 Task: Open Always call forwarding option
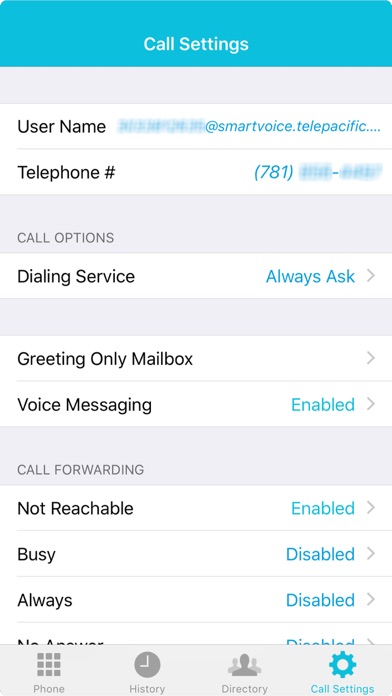[x=196, y=600]
